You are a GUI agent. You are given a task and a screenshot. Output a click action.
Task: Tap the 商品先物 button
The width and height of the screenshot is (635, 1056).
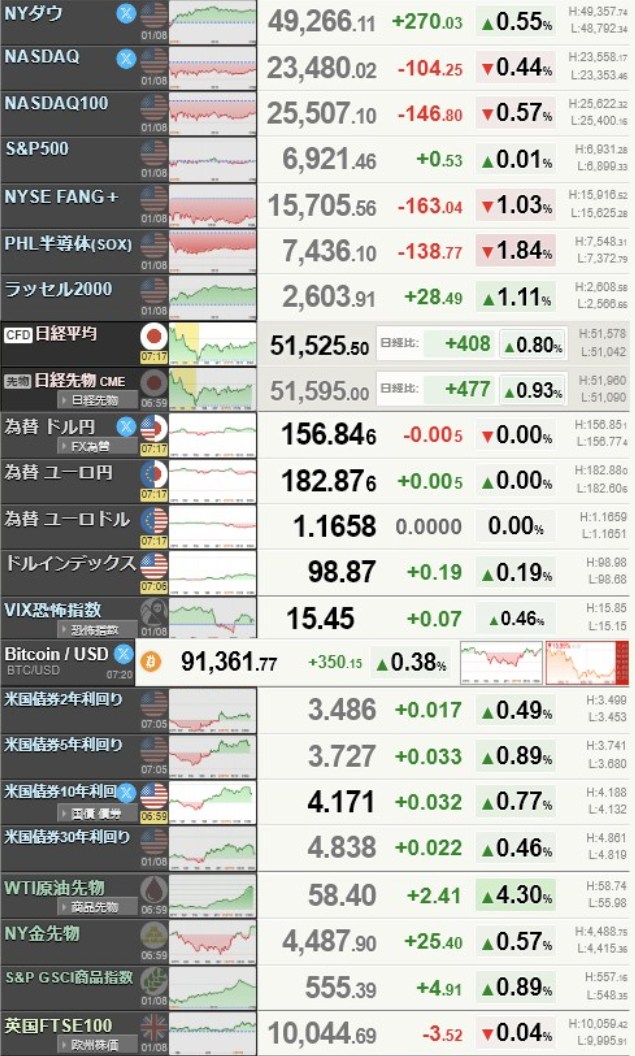(x=97, y=906)
